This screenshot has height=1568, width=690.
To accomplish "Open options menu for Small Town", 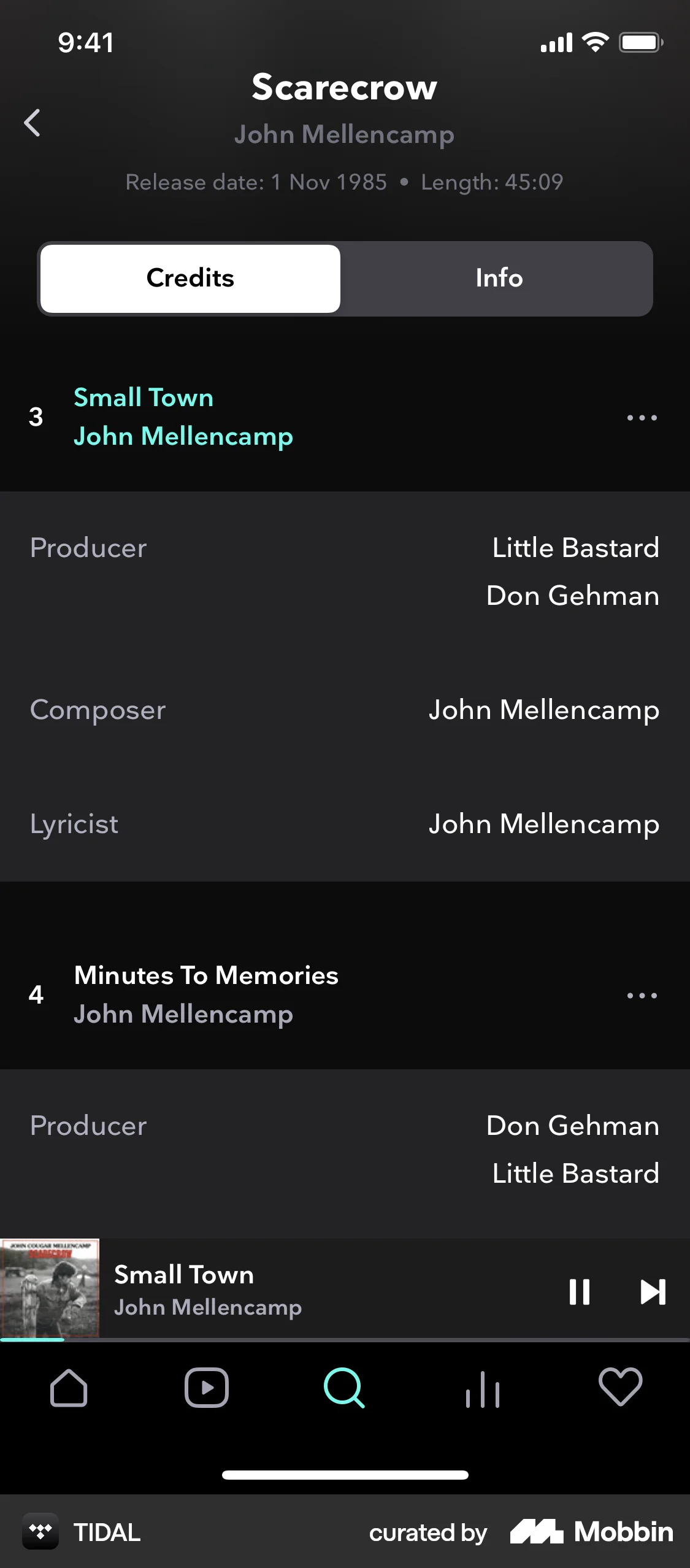I will [641, 418].
